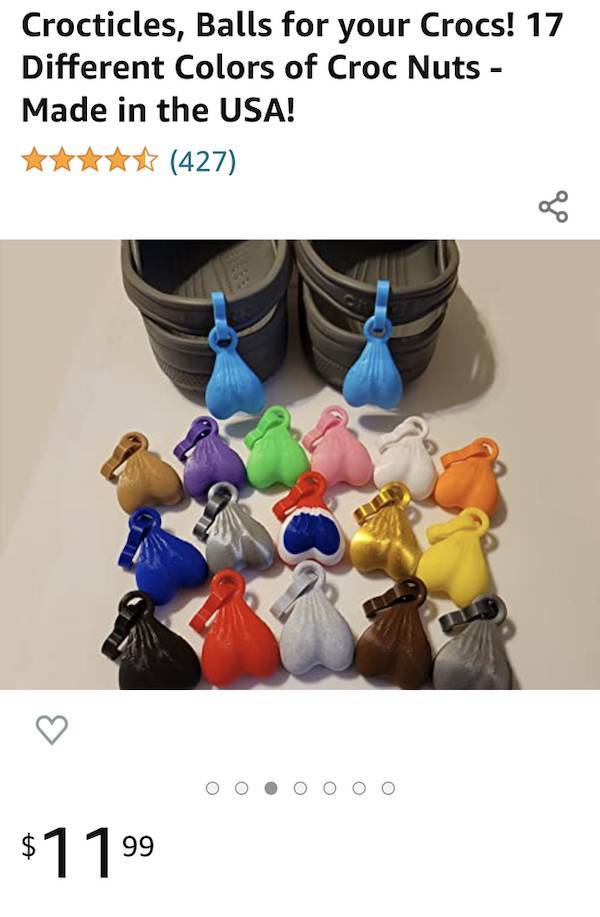Open the 427 customer reviews
This screenshot has width=600, height=917.
[x=203, y=160]
